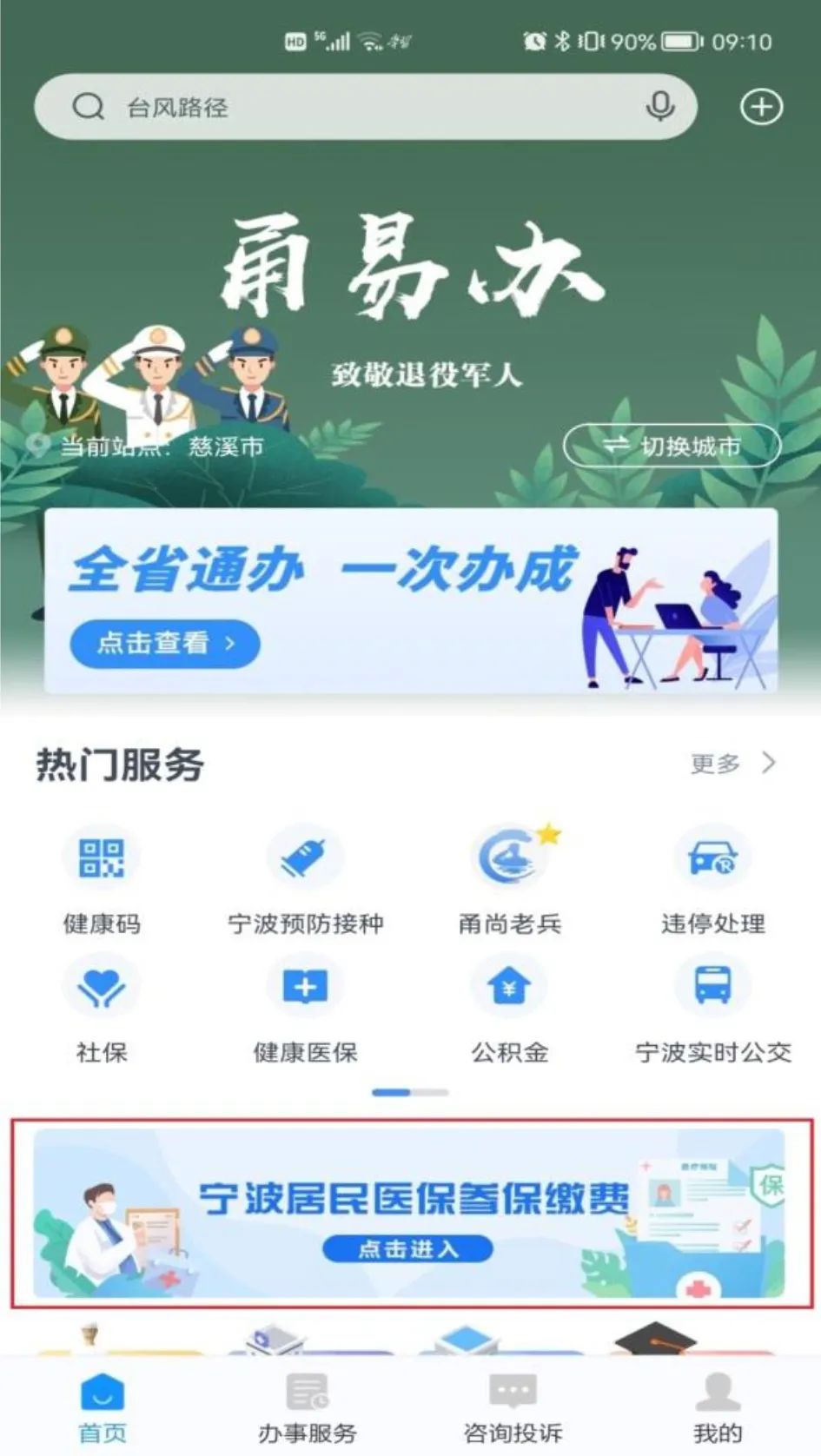The width and height of the screenshot is (821, 1456).
Task: Tap the 点击查看 button
Action: tap(165, 644)
